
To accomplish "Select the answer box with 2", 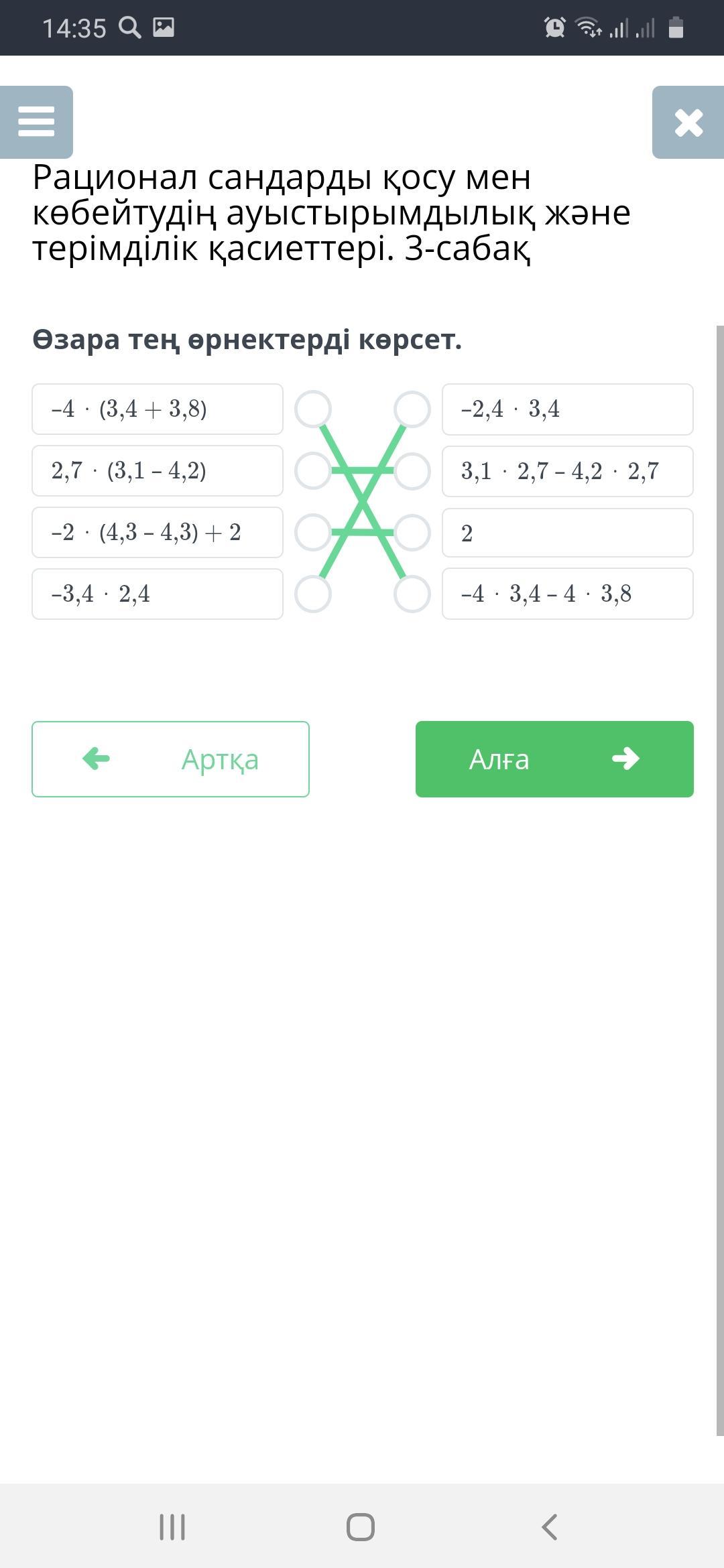I will pyautogui.click(x=568, y=533).
